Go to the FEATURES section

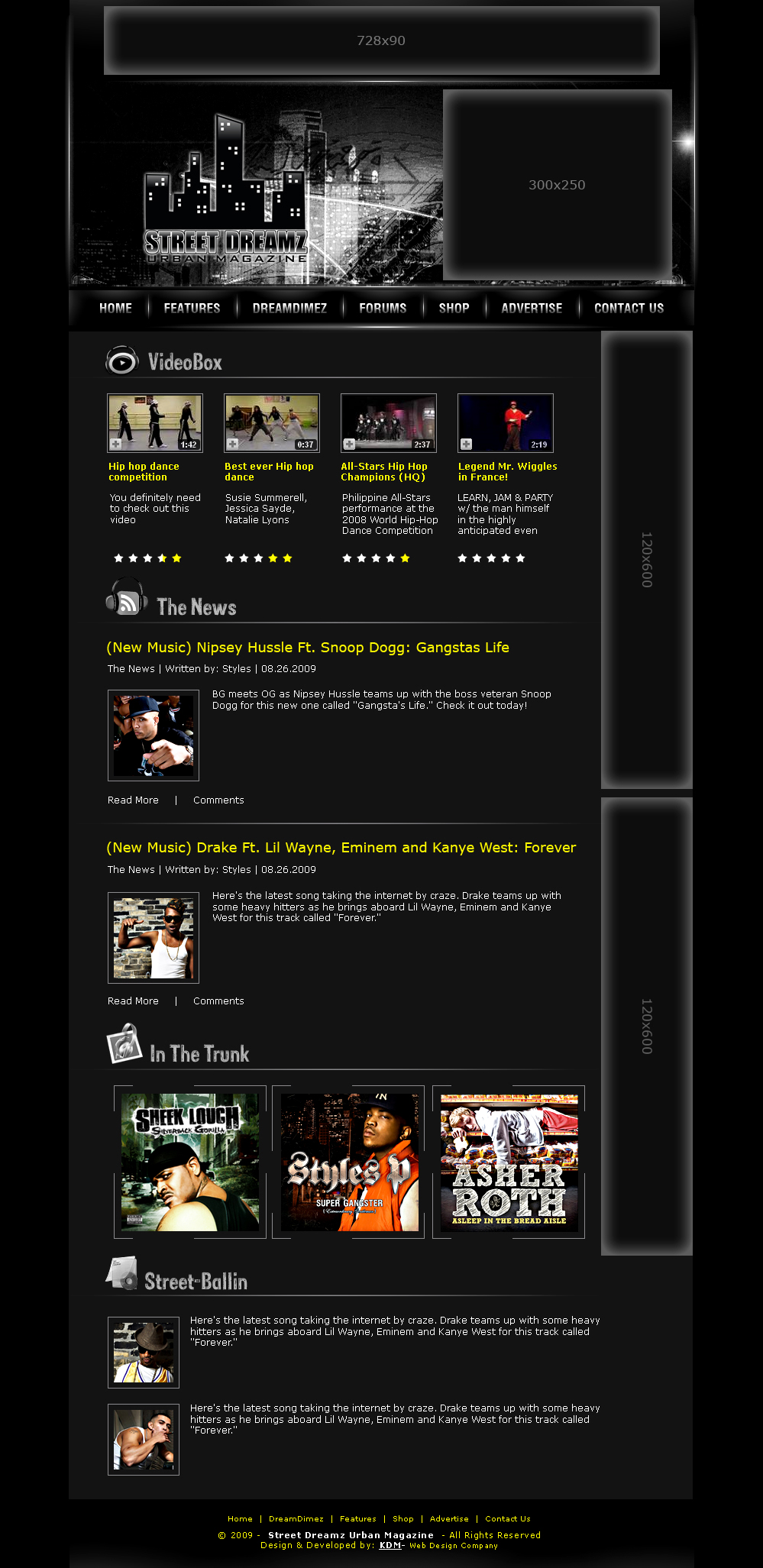click(192, 308)
